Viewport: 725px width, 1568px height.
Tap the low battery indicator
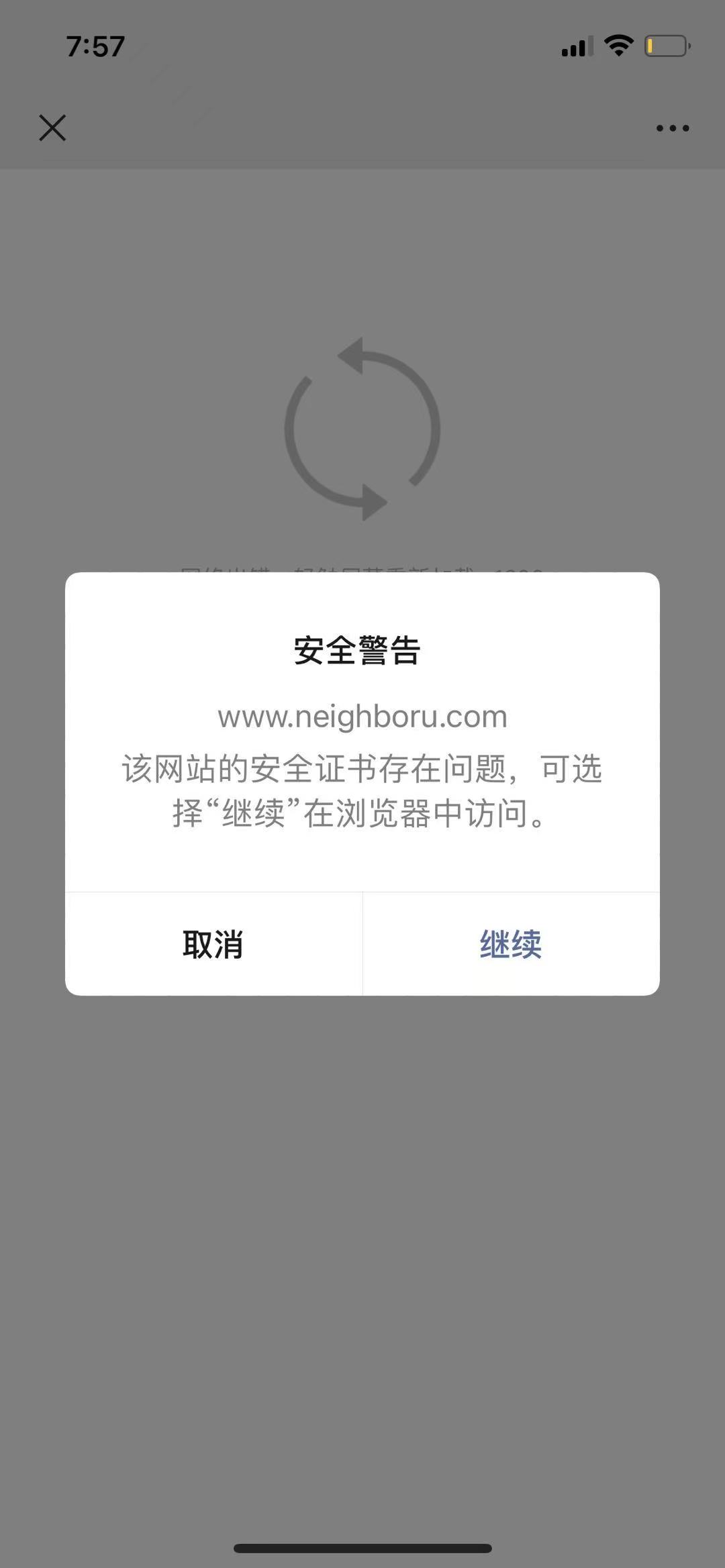[x=665, y=46]
